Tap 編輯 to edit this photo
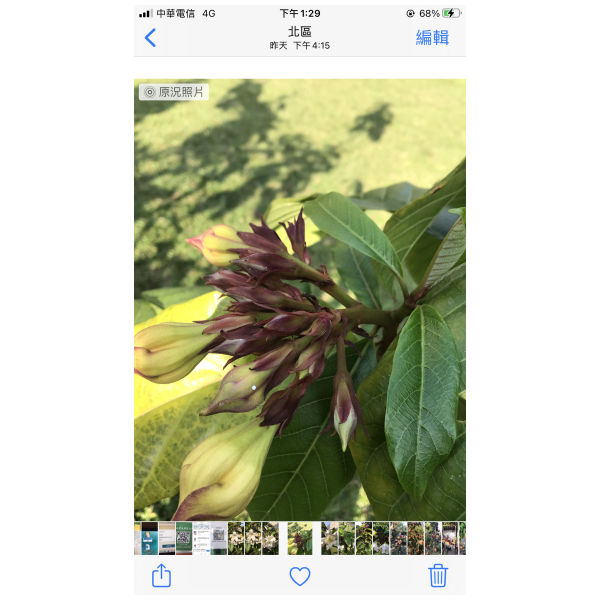 coord(432,38)
